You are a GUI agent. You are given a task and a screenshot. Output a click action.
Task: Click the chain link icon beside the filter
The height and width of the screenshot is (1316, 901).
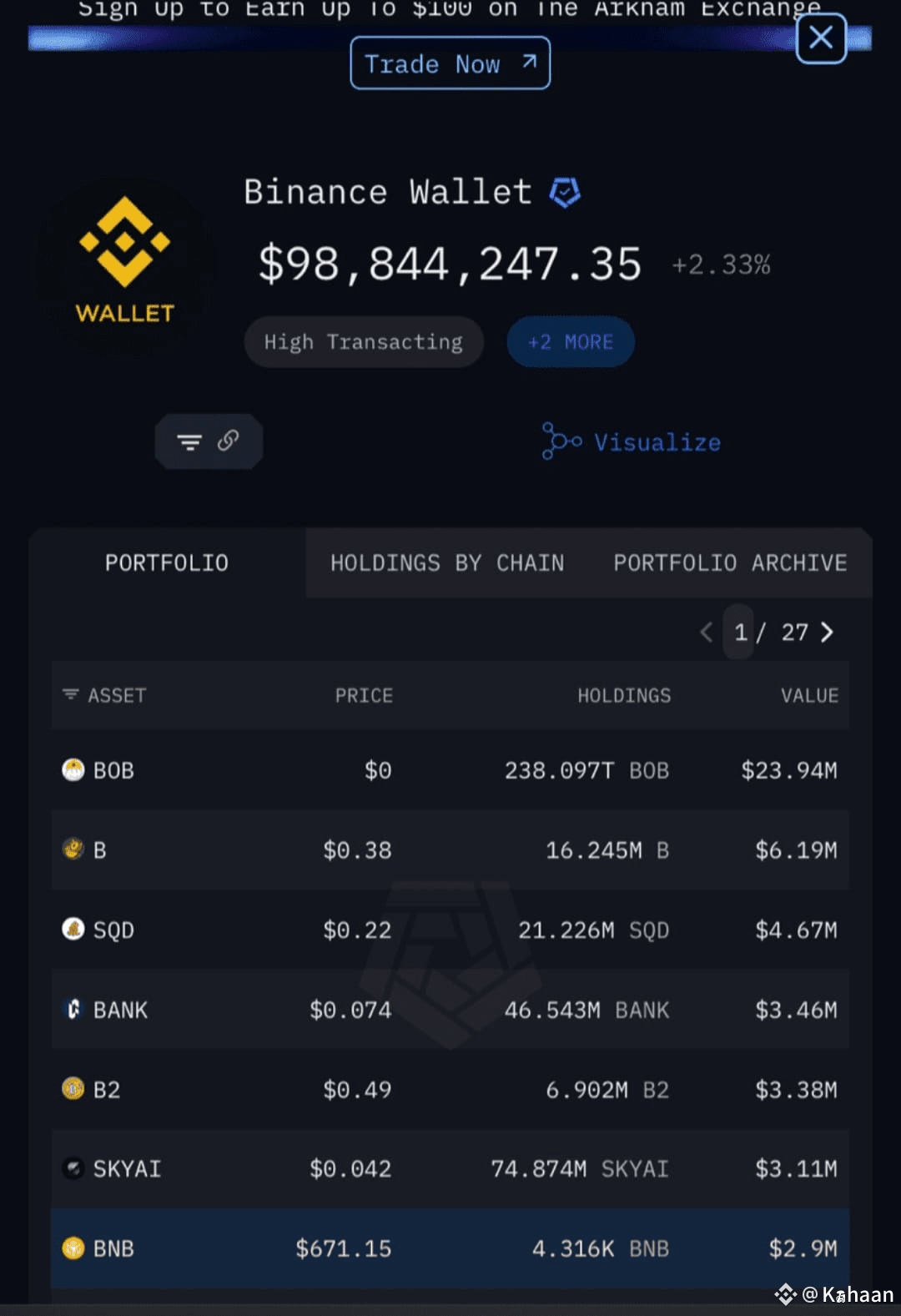[x=228, y=441]
